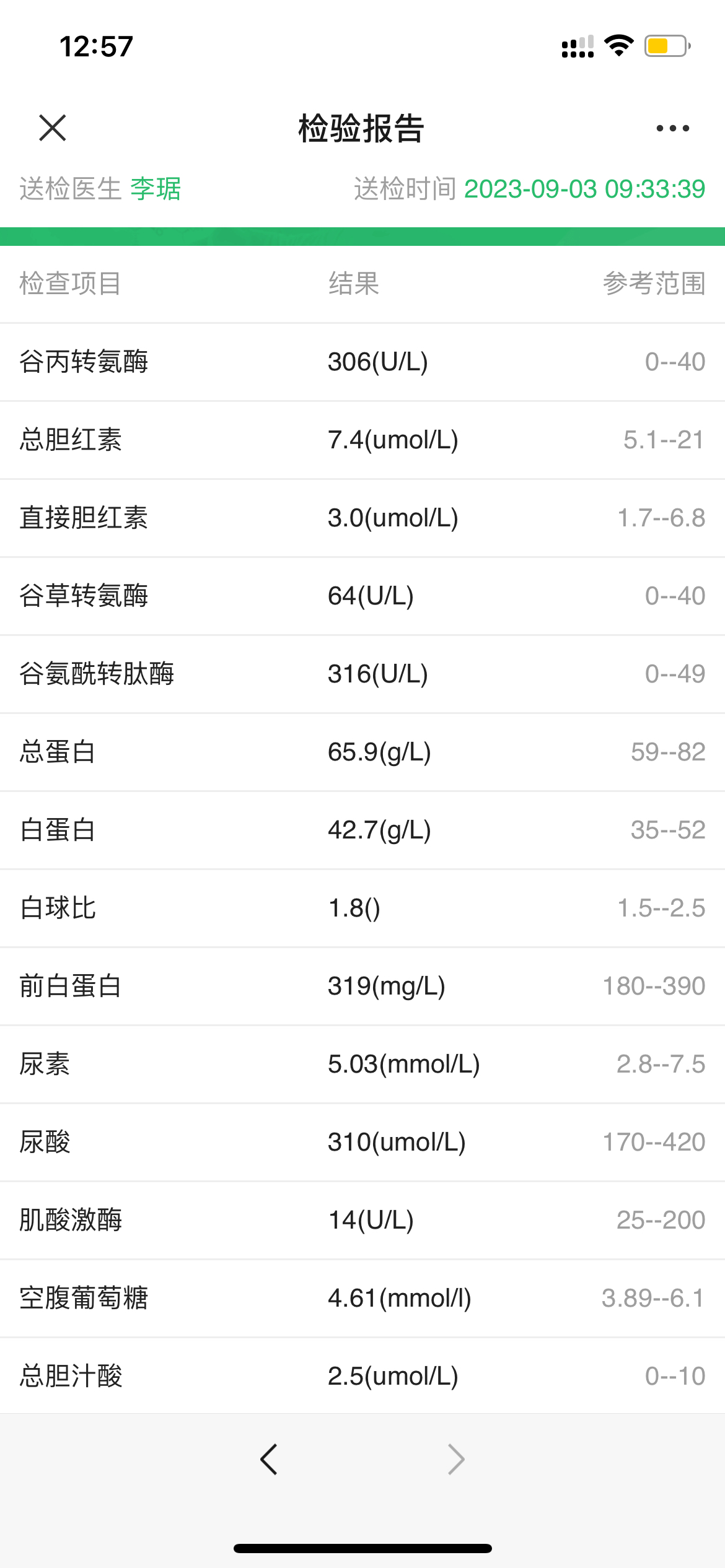Open the three-dot more options menu
725x1568 pixels.
coord(672,128)
